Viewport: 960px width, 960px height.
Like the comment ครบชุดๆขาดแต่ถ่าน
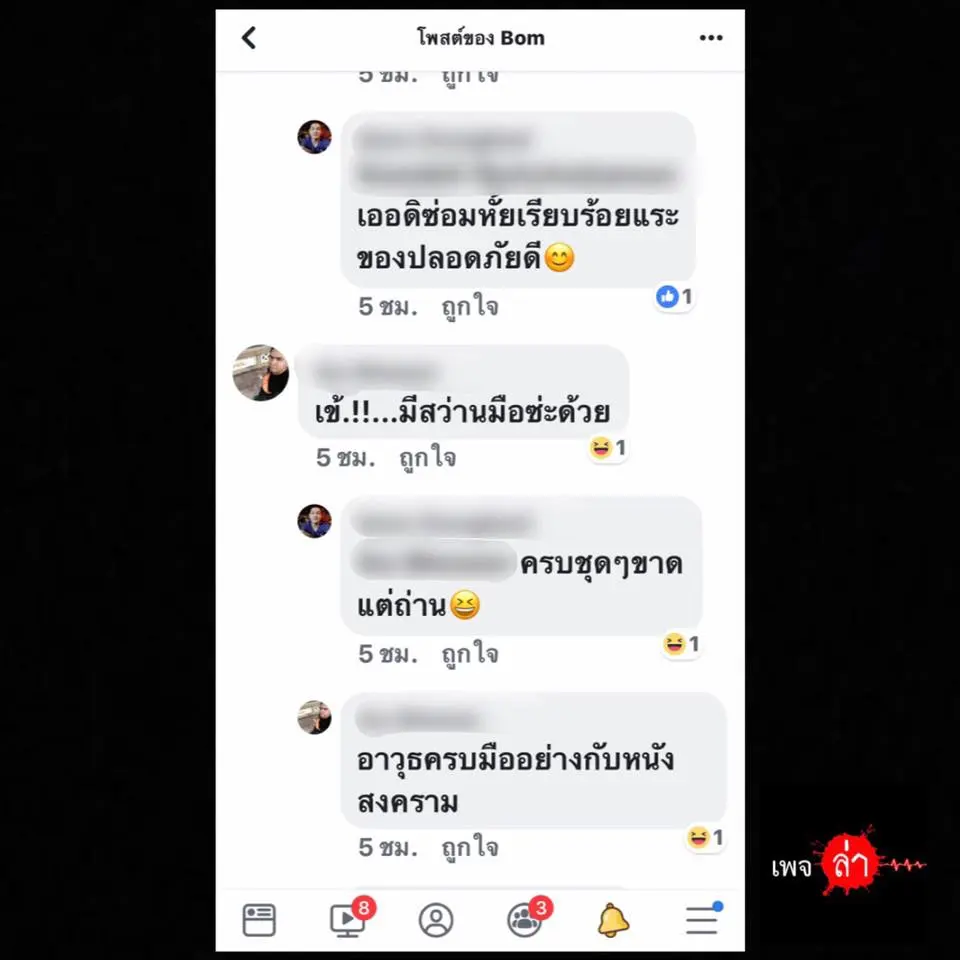coord(470,655)
